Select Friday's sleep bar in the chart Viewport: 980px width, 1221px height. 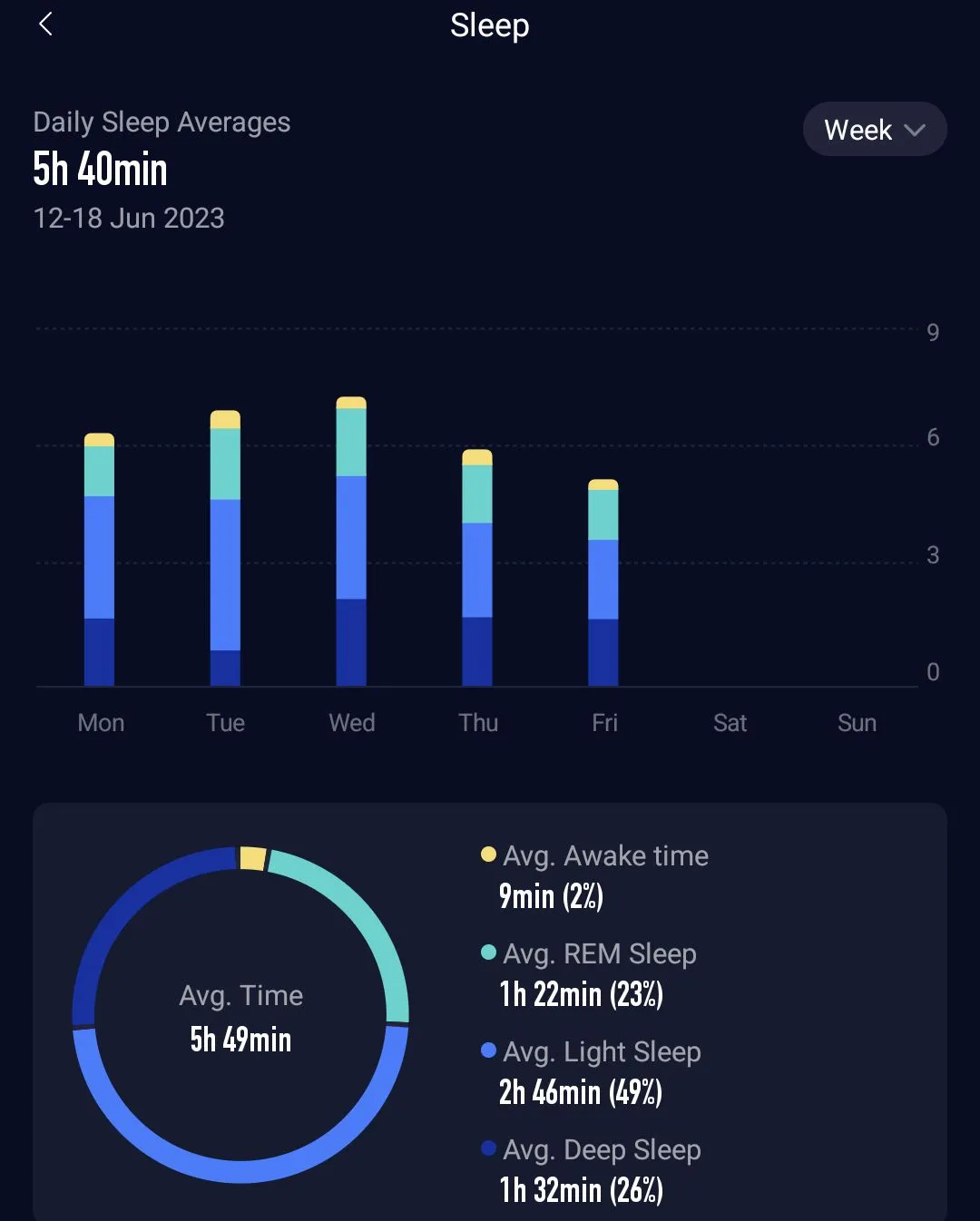tap(603, 583)
